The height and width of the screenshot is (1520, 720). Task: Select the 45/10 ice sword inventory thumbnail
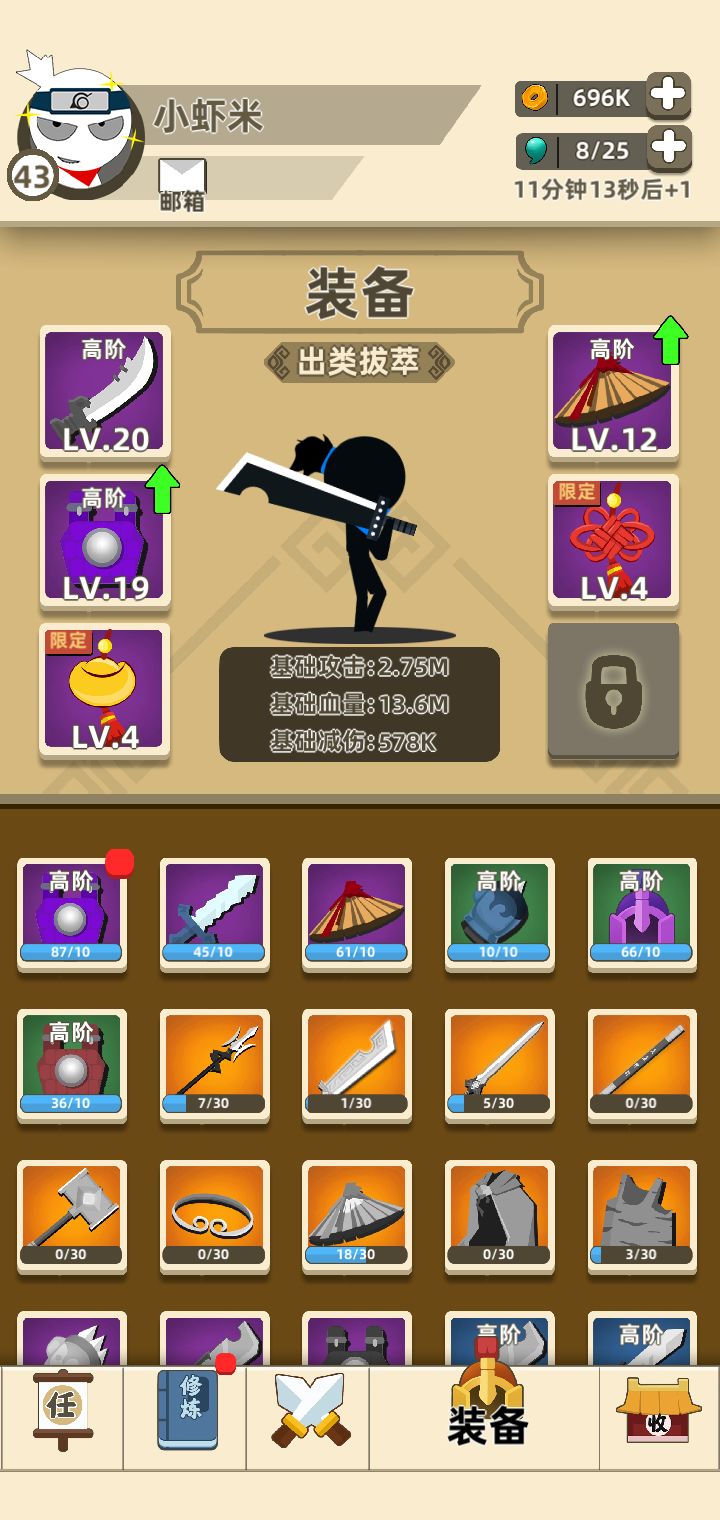pos(214,915)
